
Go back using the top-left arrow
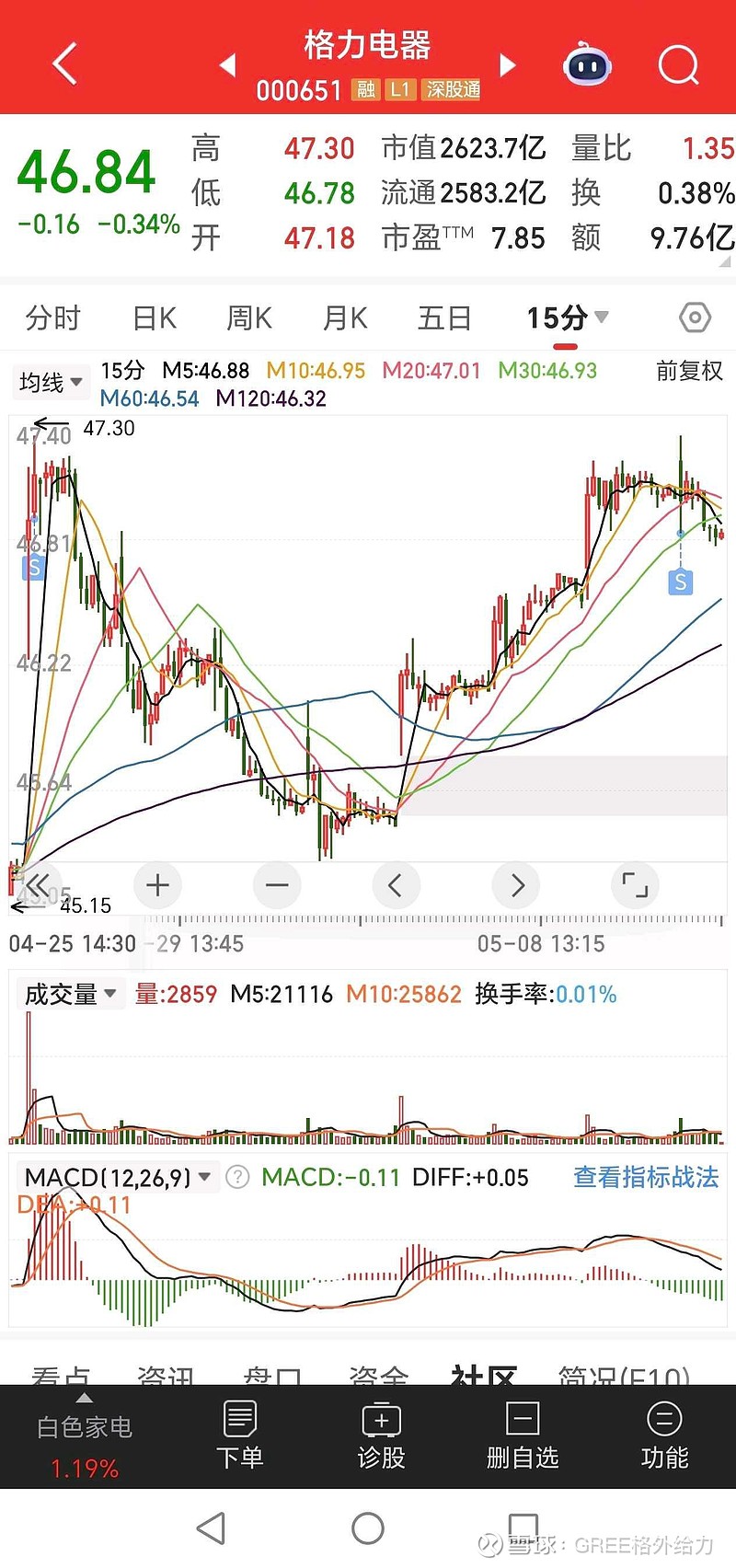[64, 64]
